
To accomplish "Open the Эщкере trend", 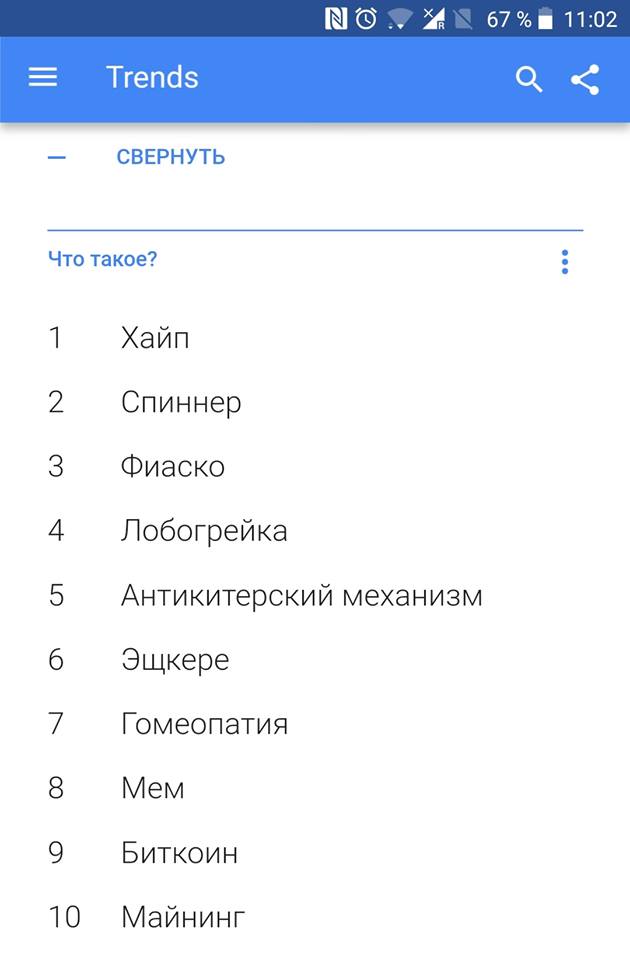I will click(175, 660).
